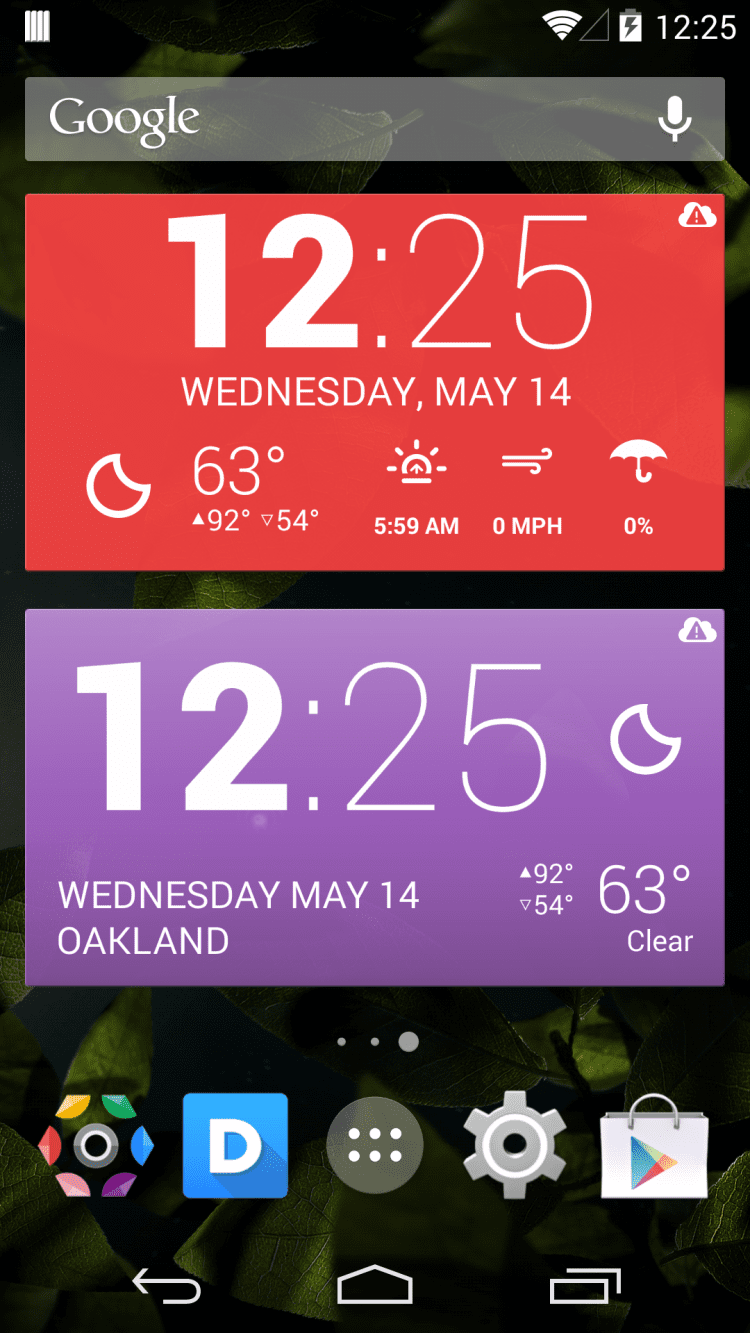The width and height of the screenshot is (750, 1333).
Task: Open the Settings gear app
Action: pyautogui.click(x=515, y=1146)
